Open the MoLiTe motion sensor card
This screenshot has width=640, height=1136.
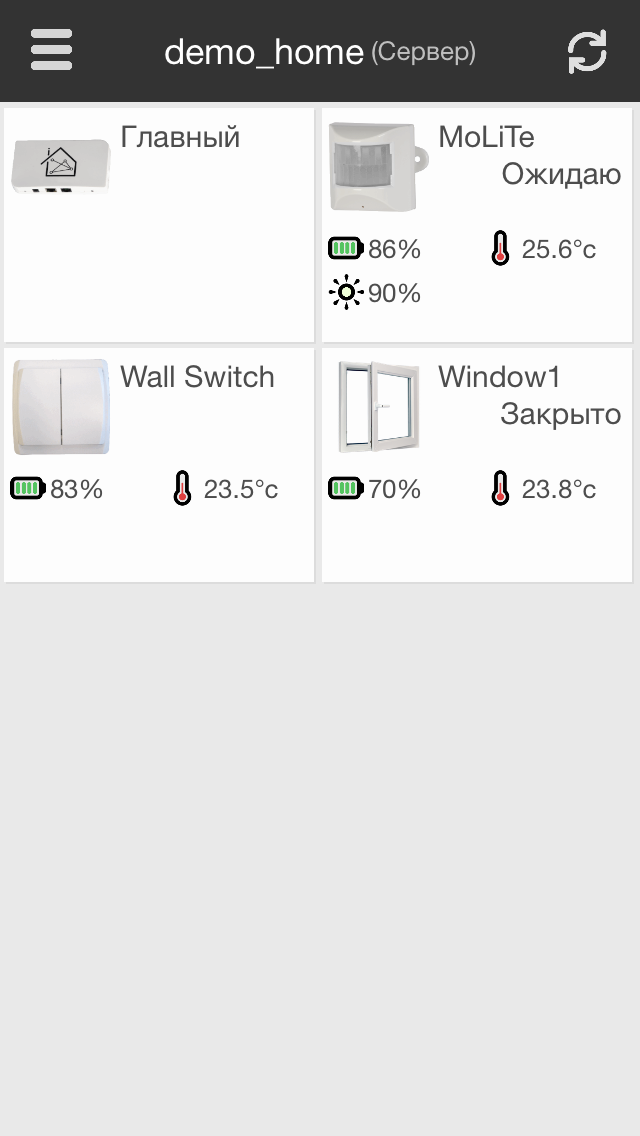(477, 225)
